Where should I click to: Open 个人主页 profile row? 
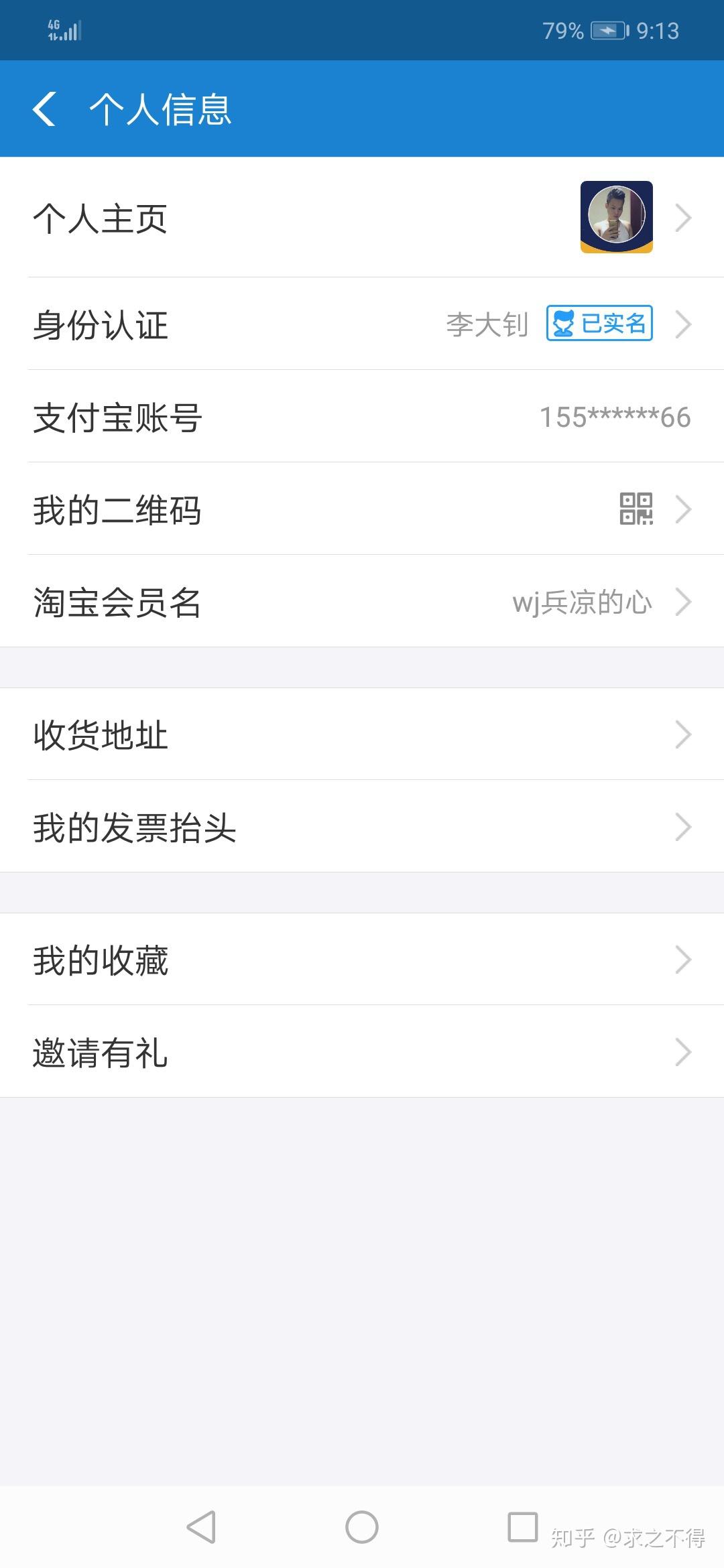362,218
